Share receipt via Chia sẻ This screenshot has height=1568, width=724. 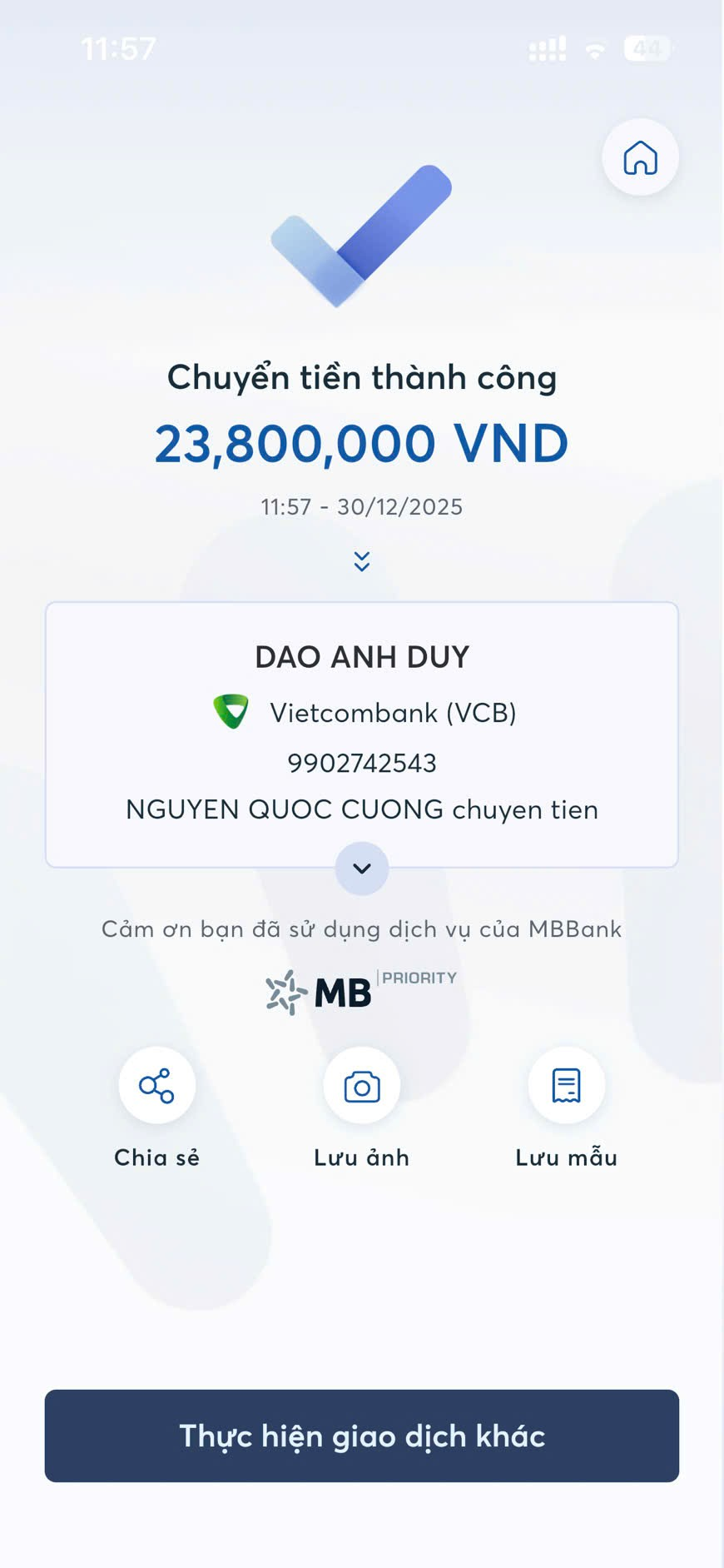(x=156, y=1086)
